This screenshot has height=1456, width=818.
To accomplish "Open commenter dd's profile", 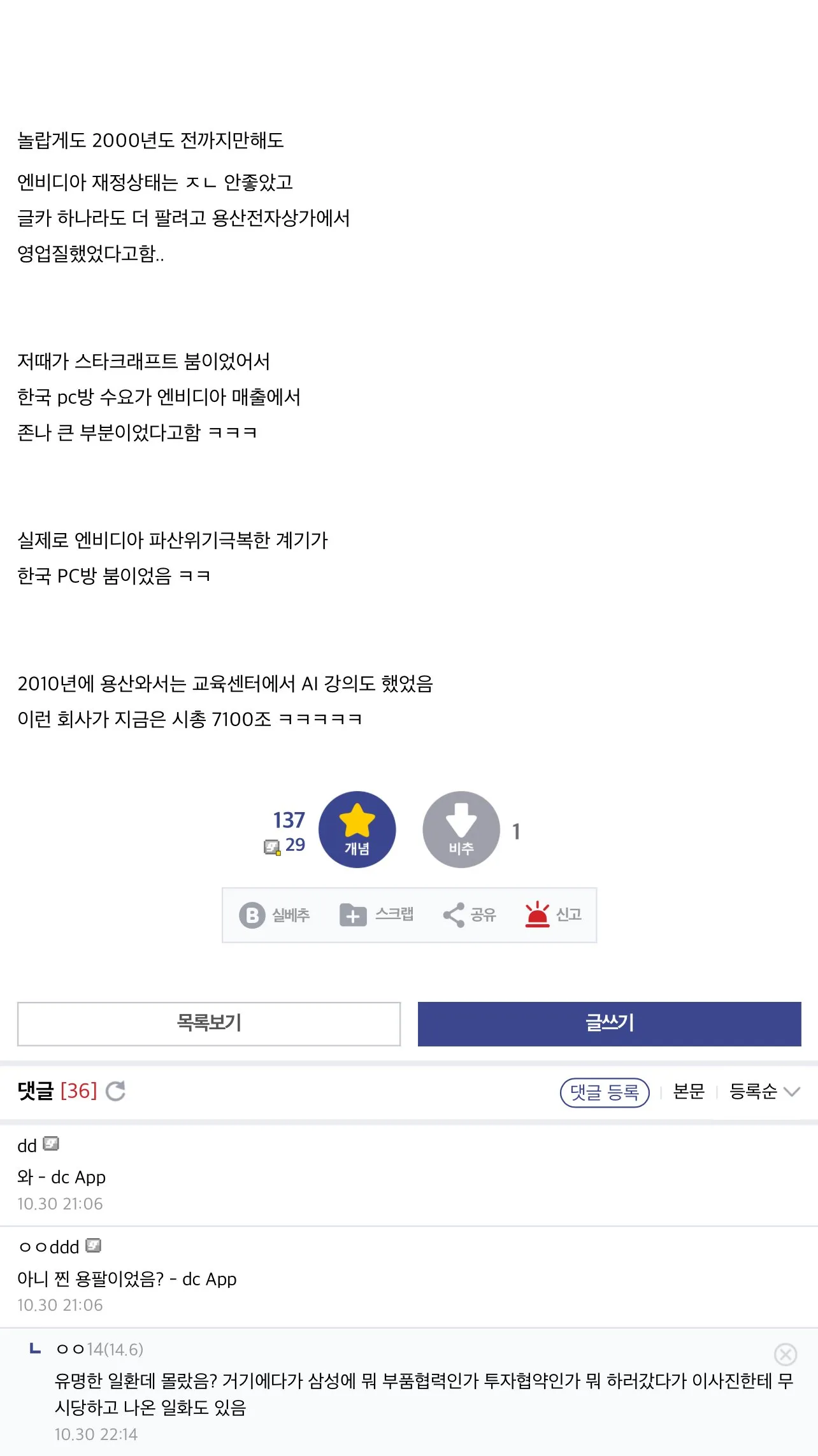I will point(27,1146).
